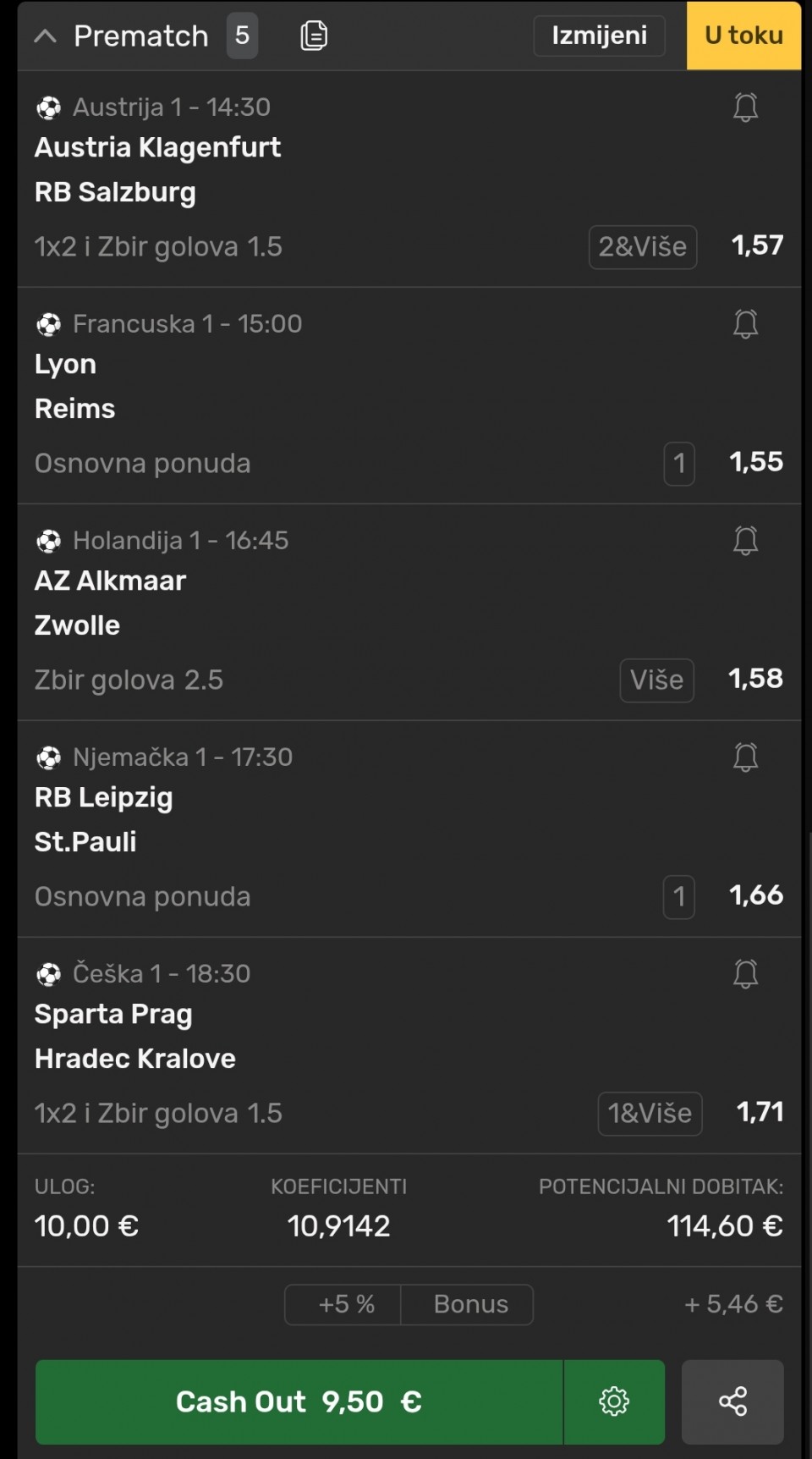This screenshot has width=812, height=1459.
Task: Cash out for 9,50 €
Action: (x=299, y=1401)
